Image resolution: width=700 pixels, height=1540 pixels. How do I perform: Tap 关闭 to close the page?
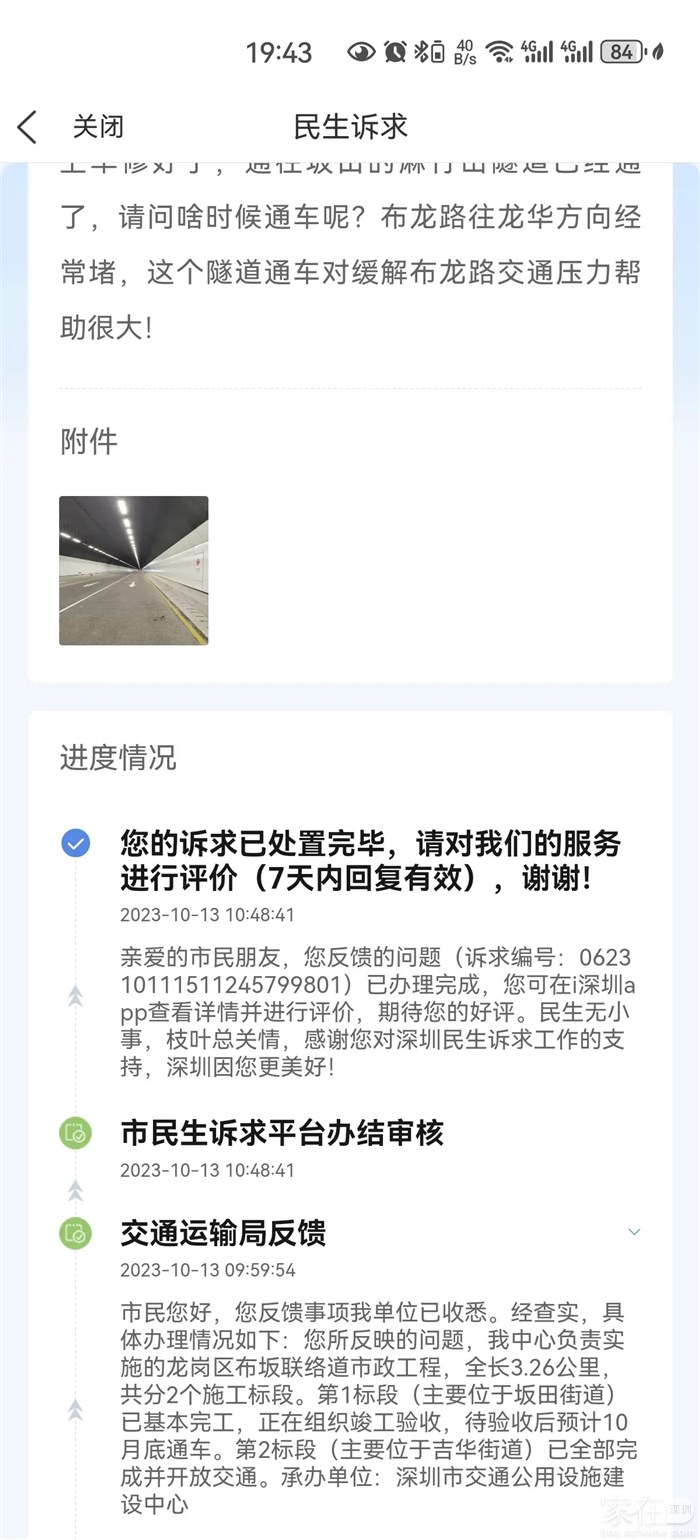(x=98, y=127)
